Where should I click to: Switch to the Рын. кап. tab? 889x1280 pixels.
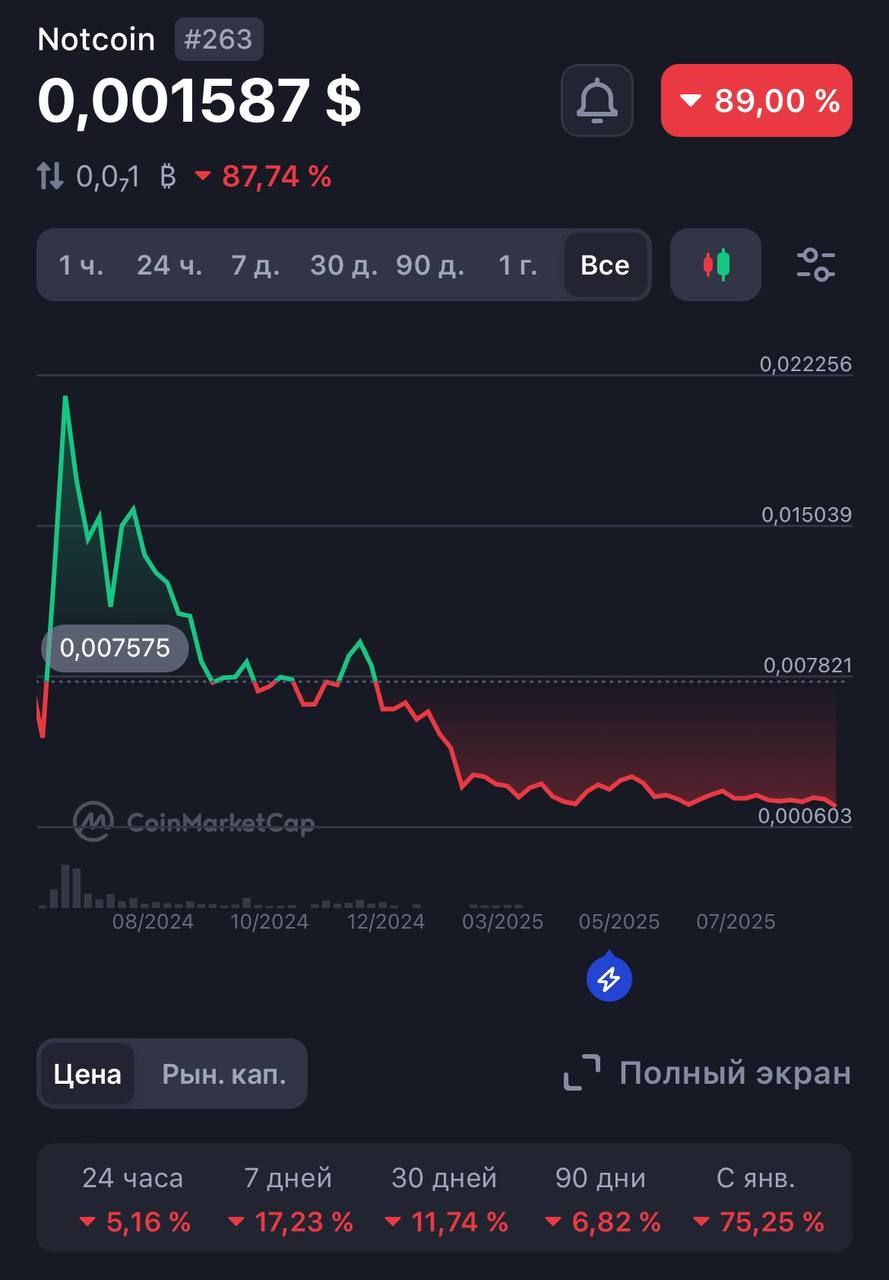click(224, 1074)
